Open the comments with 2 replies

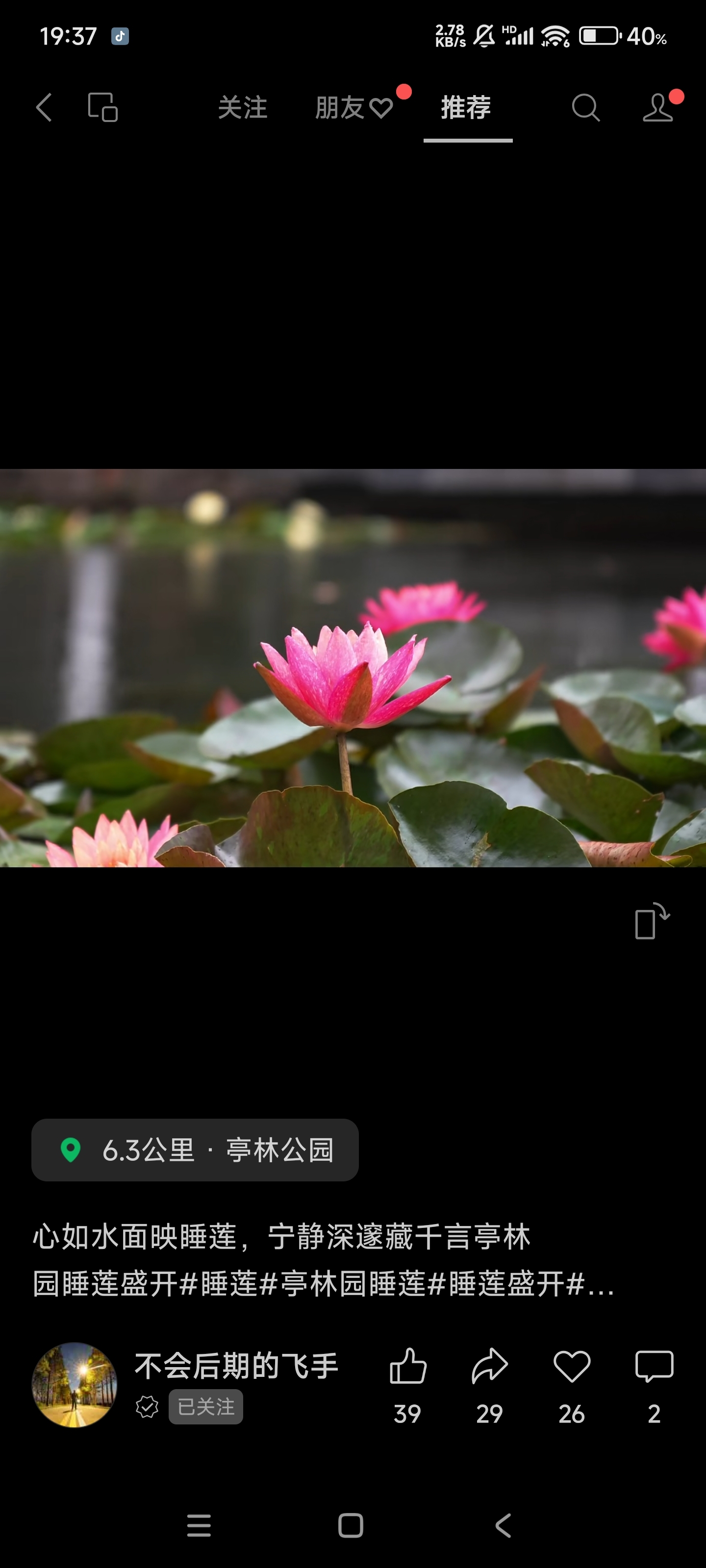point(654,1367)
